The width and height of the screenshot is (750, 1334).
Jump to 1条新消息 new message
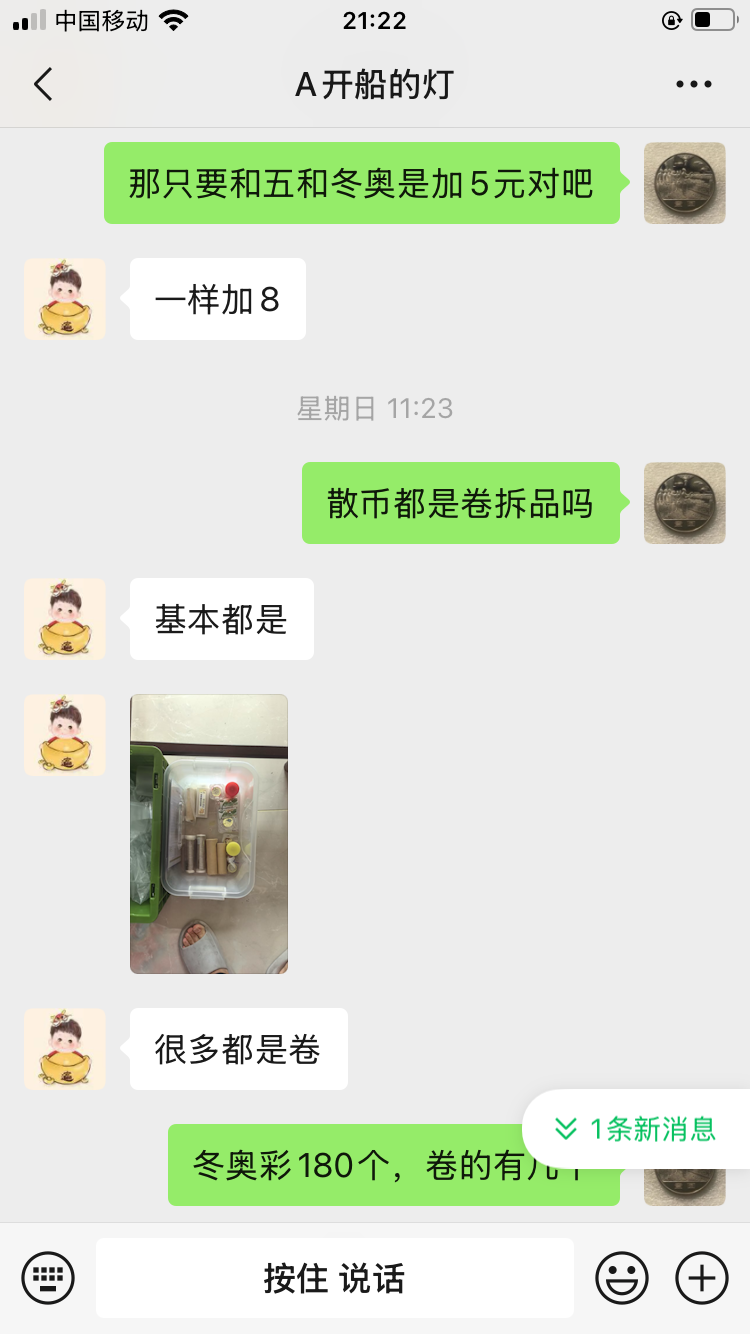[x=636, y=1129]
